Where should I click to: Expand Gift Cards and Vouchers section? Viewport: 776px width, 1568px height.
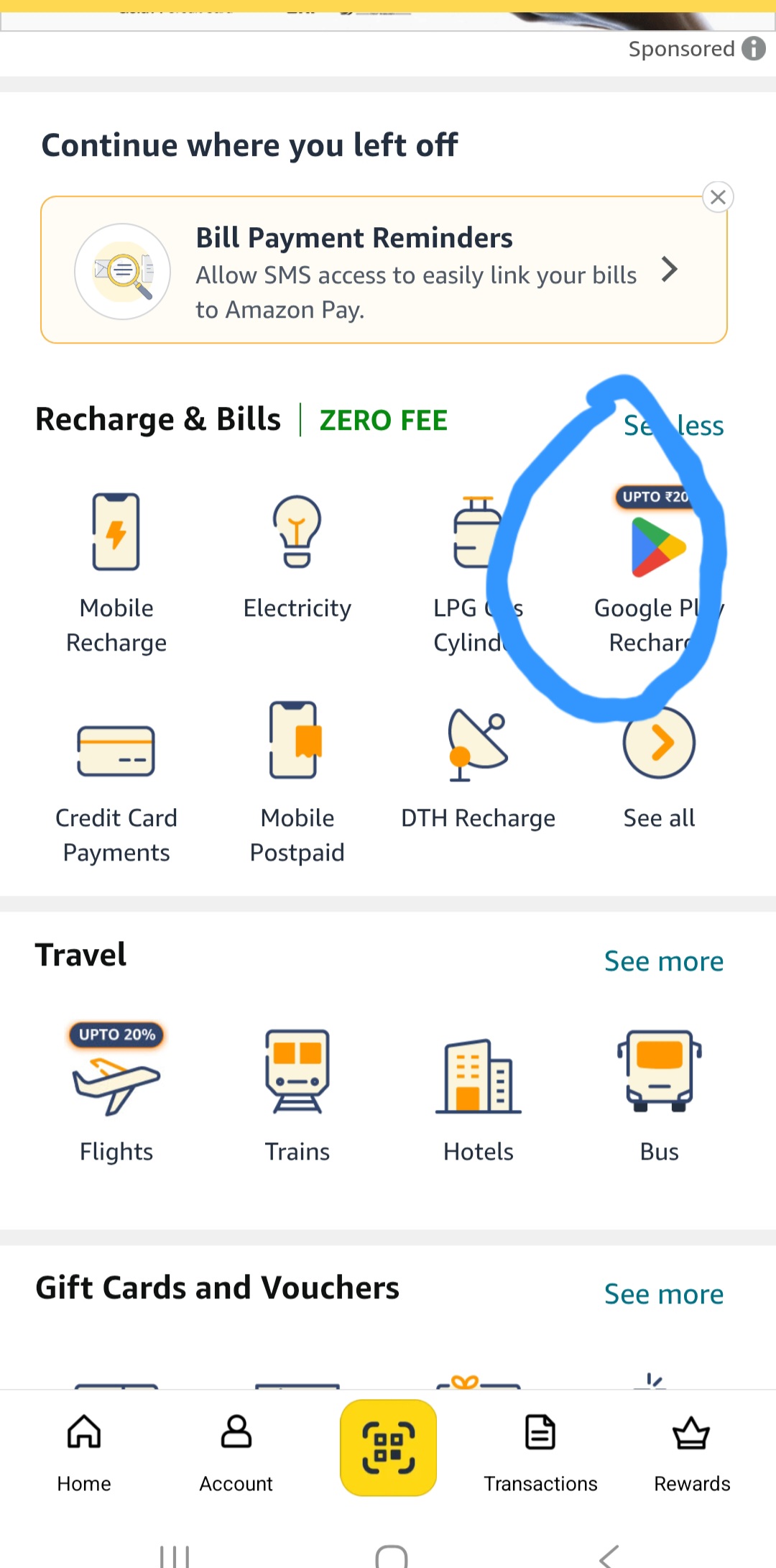[x=663, y=1293]
